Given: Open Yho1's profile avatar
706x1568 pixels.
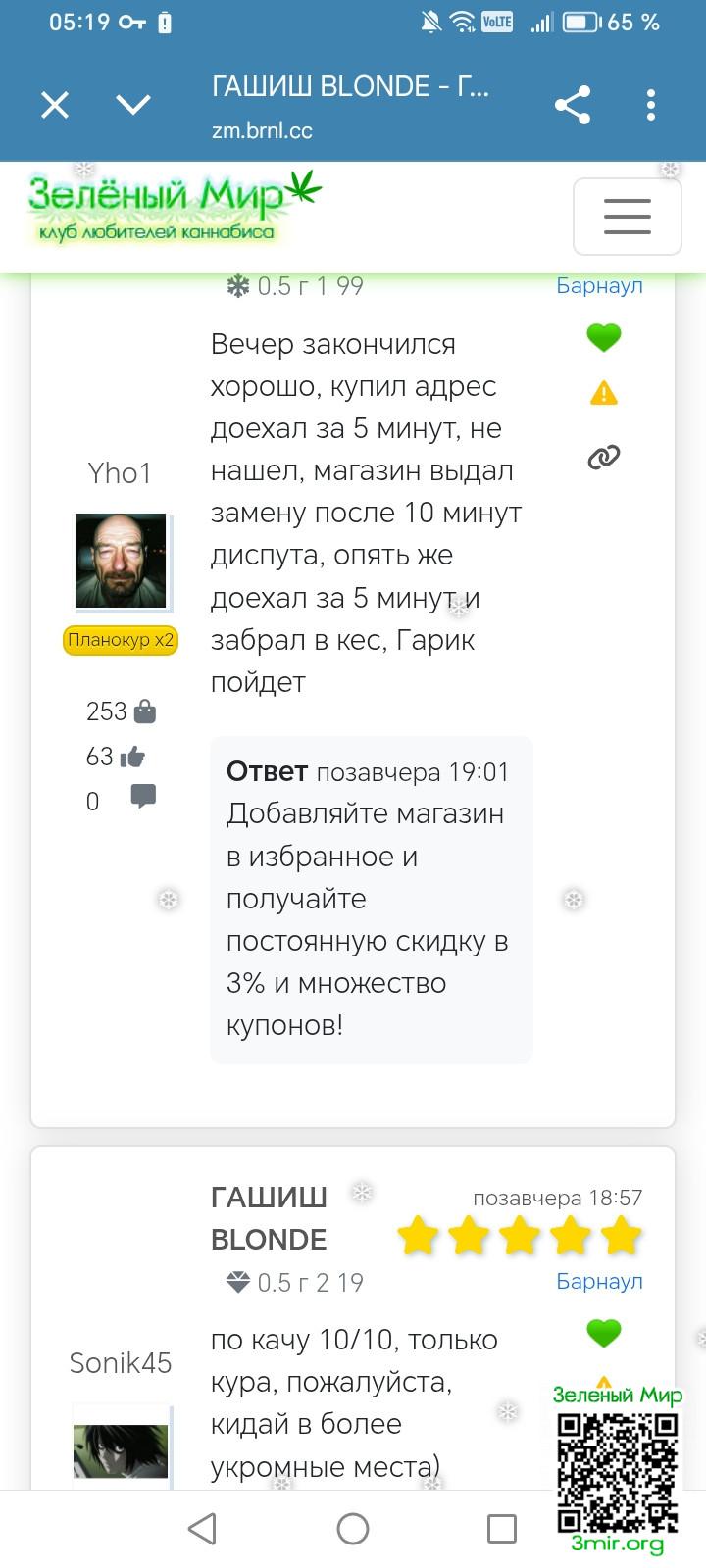Looking at the screenshot, I should pyautogui.click(x=122, y=561).
